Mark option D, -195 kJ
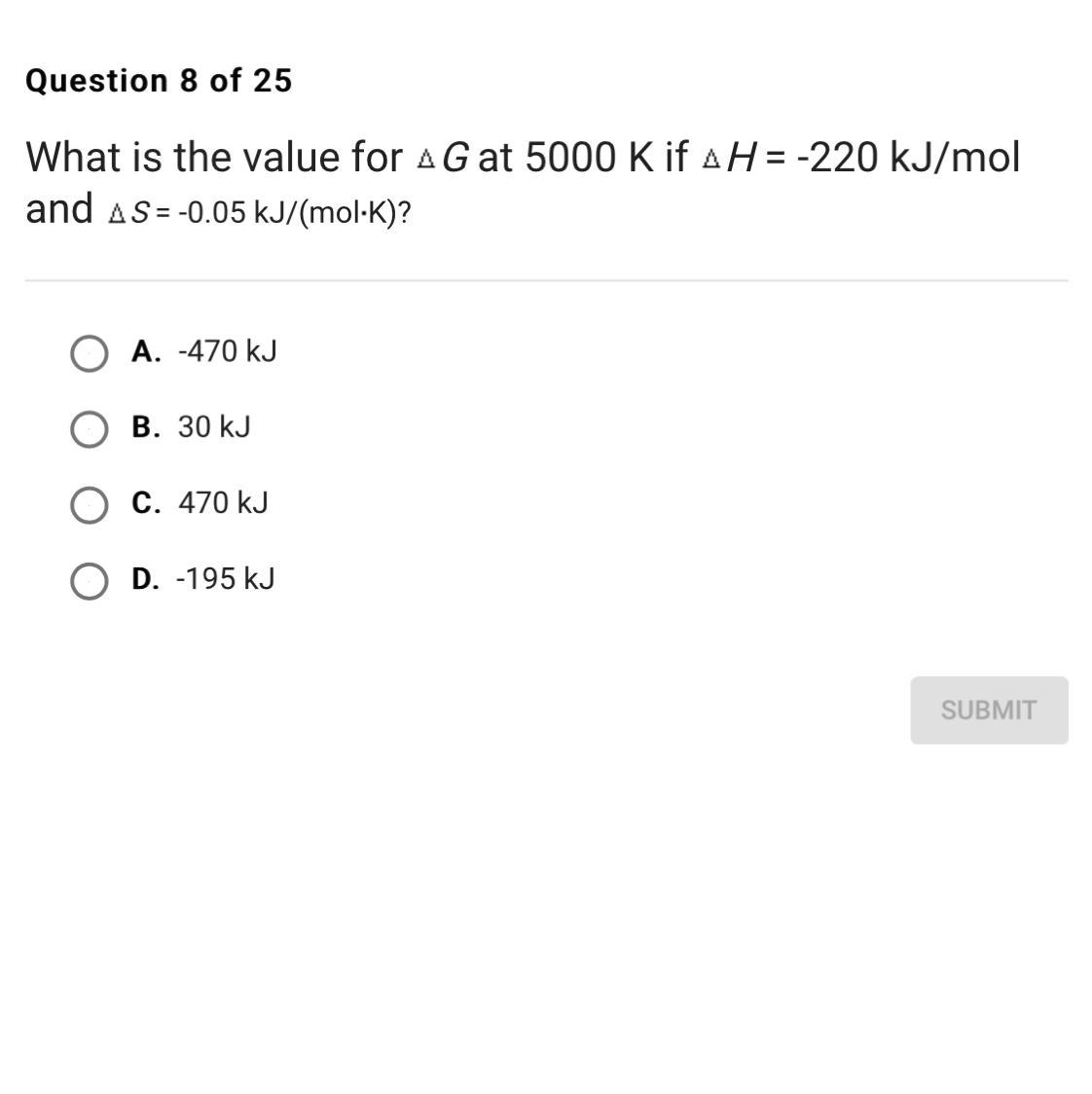The height and width of the screenshot is (1094, 1092). click(90, 581)
